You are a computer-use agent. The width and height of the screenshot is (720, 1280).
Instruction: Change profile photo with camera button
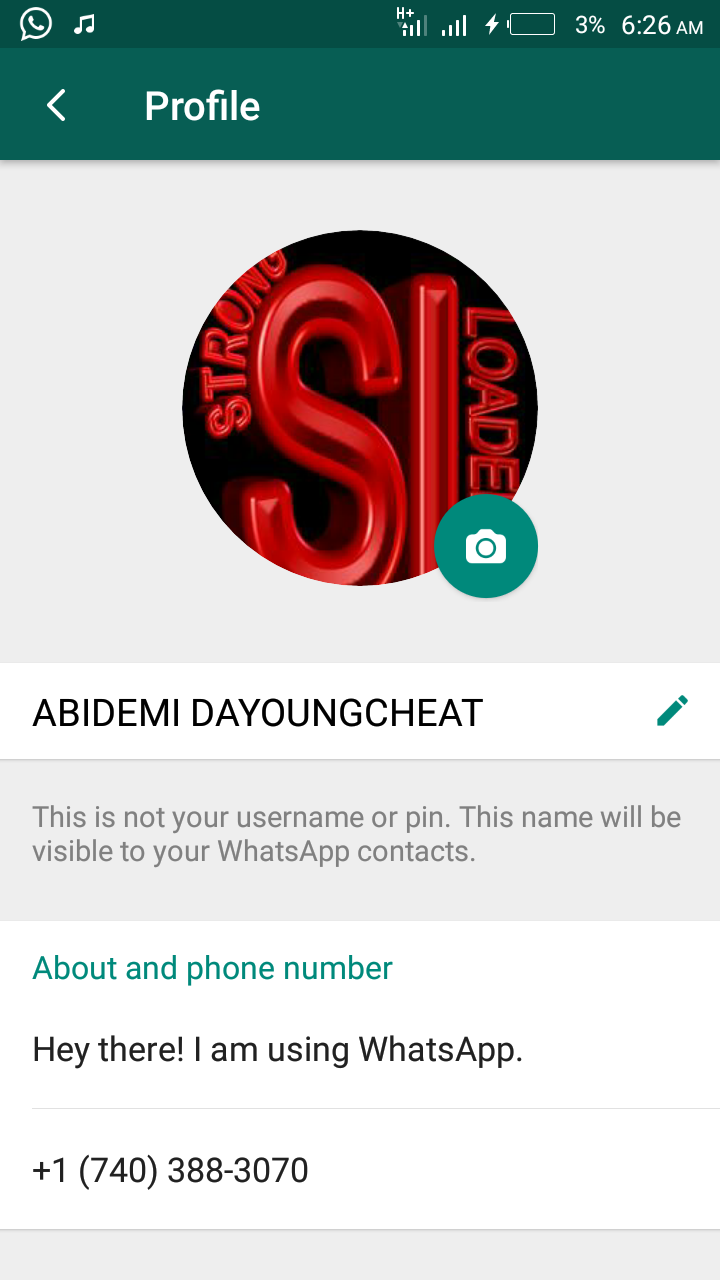[x=486, y=546]
